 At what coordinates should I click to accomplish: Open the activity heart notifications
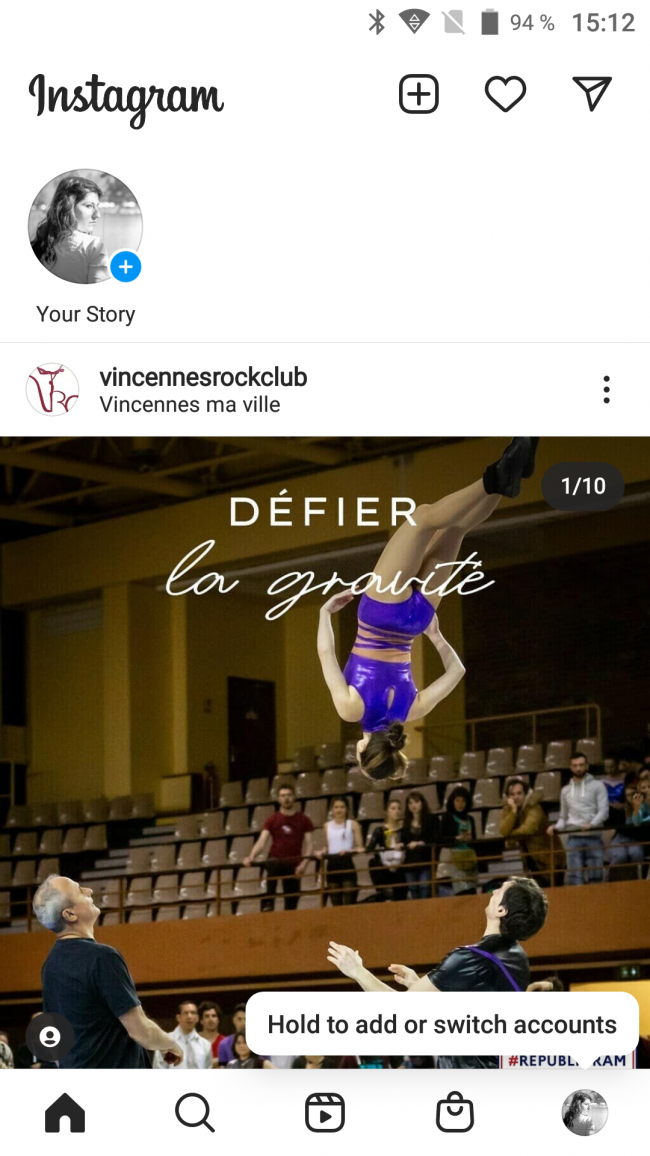point(505,94)
